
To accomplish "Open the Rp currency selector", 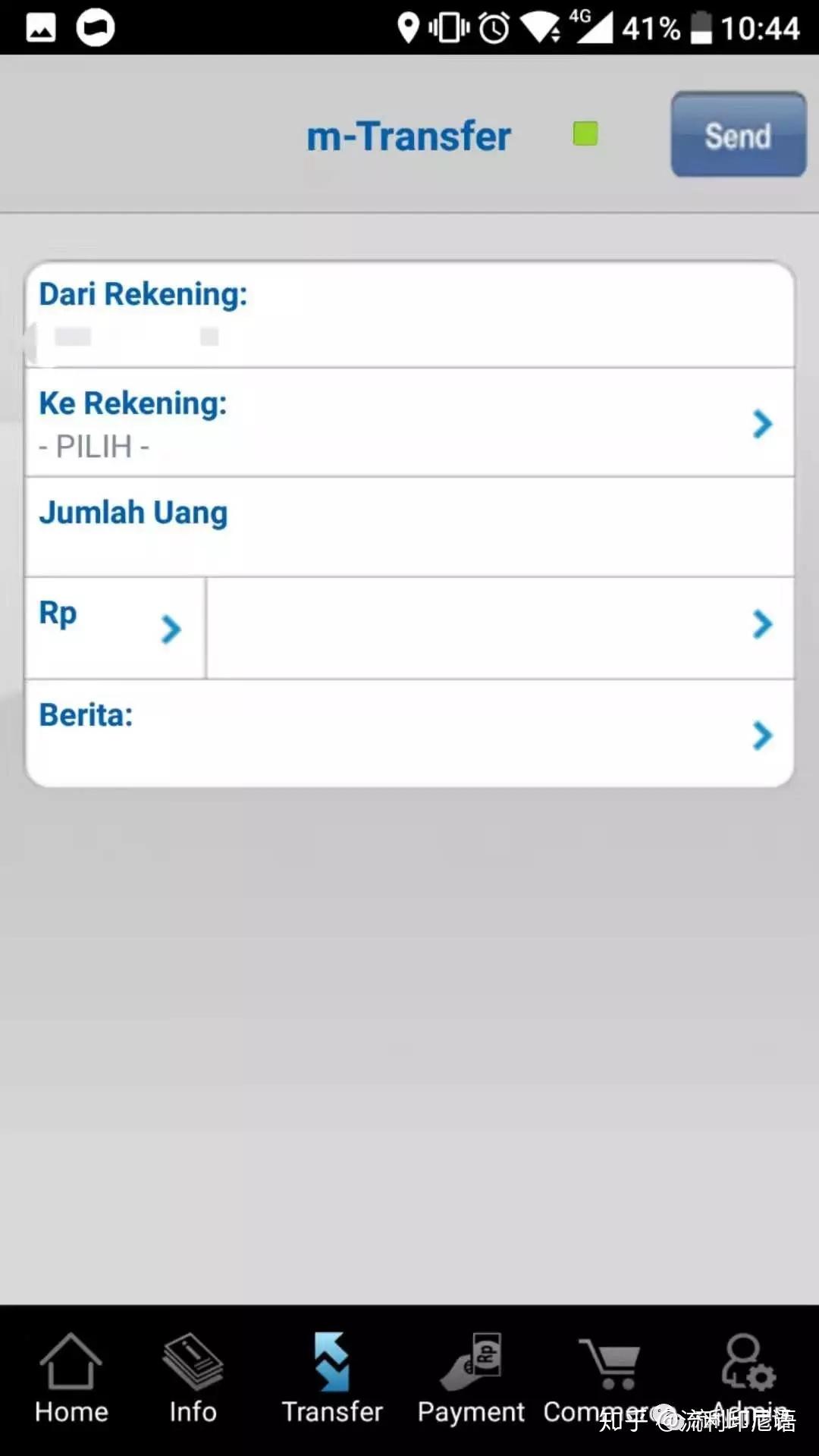I will click(114, 628).
